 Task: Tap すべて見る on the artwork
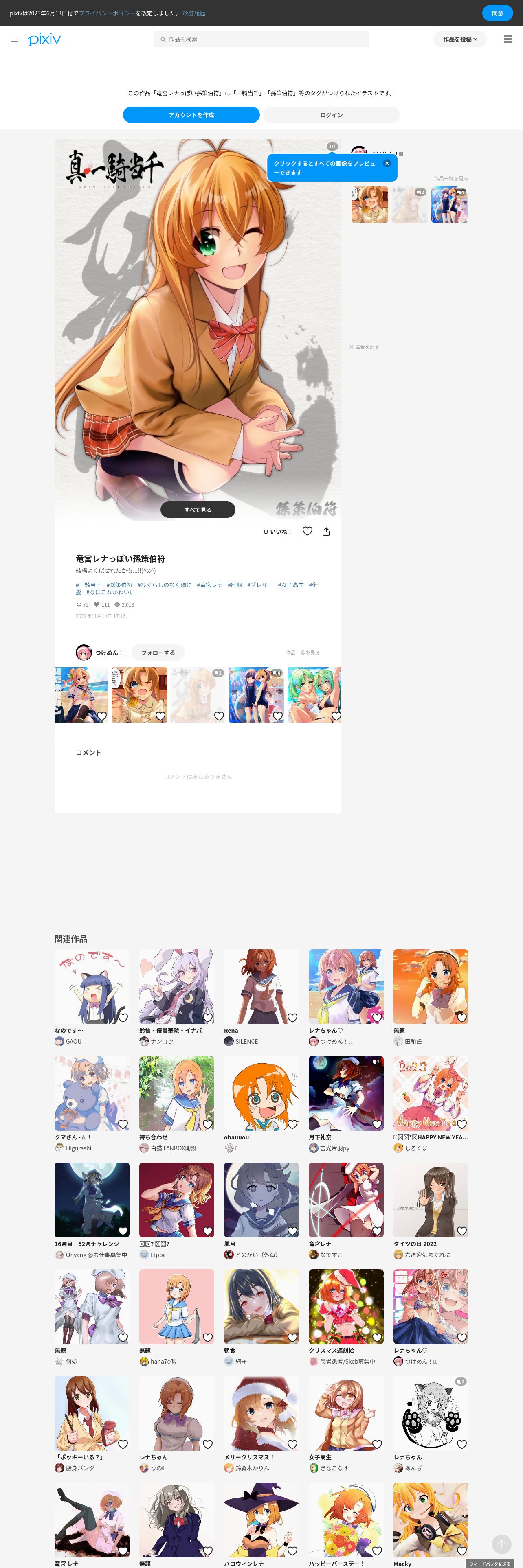(198, 510)
